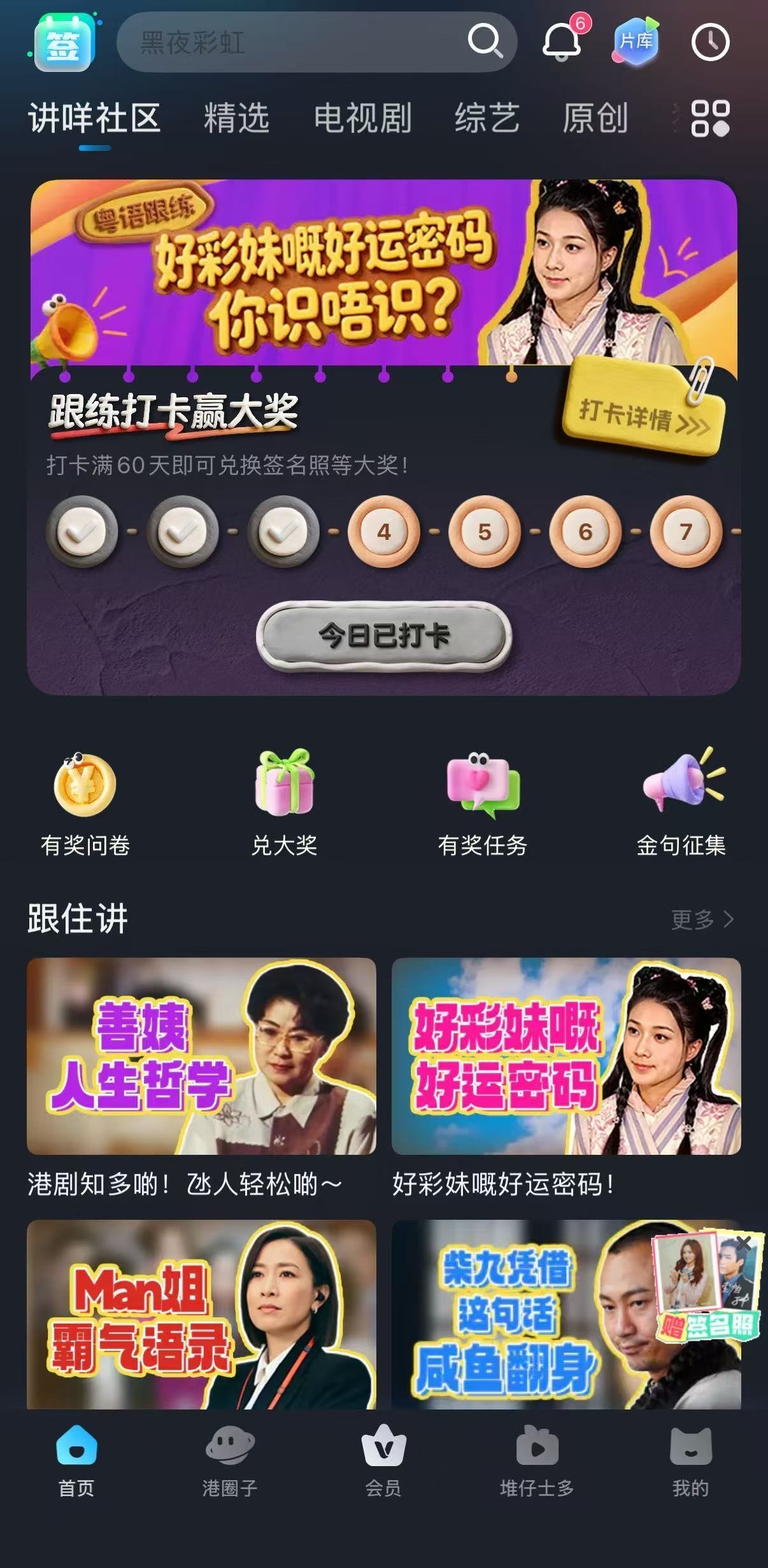
Task: Switch to the 综艺 tab
Action: point(487,118)
